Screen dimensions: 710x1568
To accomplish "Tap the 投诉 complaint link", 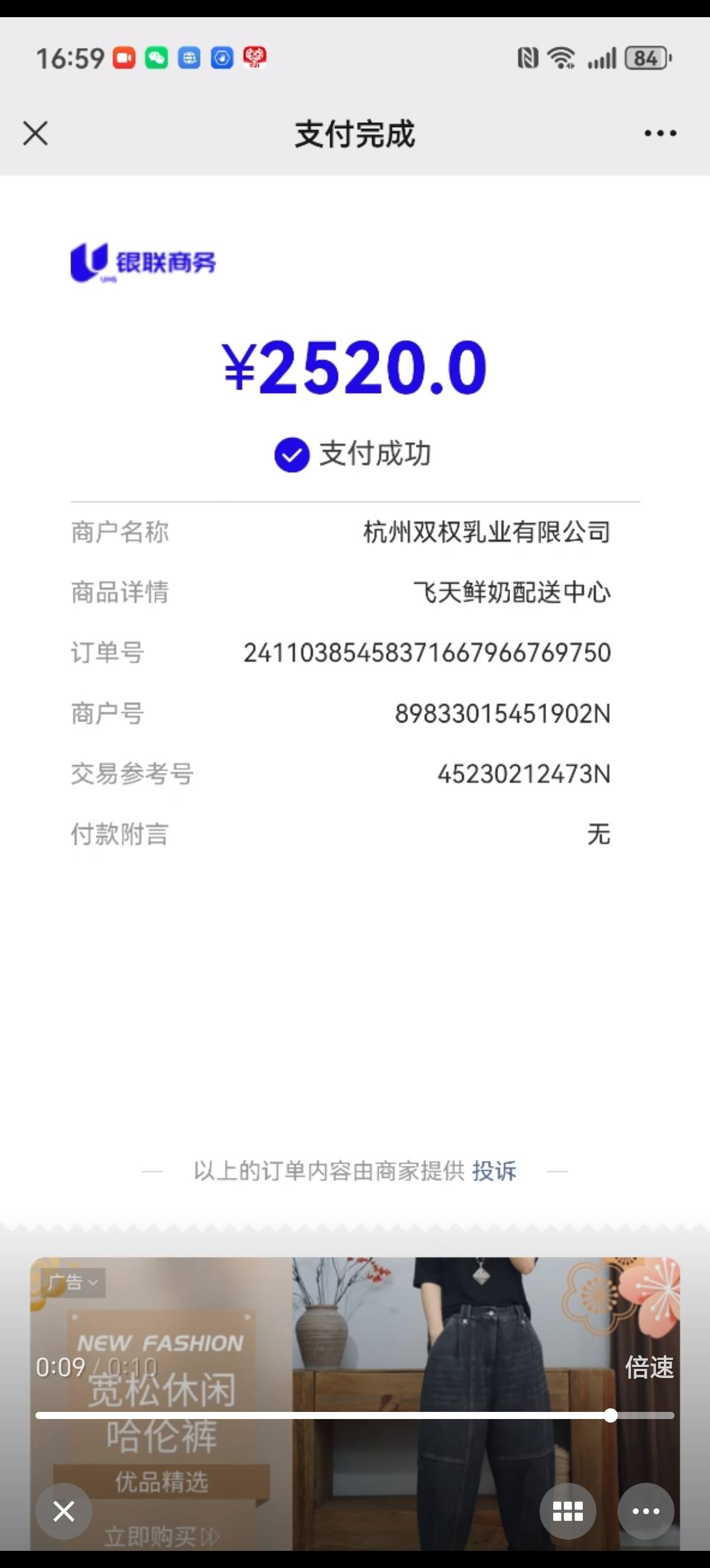I will pos(494,1171).
